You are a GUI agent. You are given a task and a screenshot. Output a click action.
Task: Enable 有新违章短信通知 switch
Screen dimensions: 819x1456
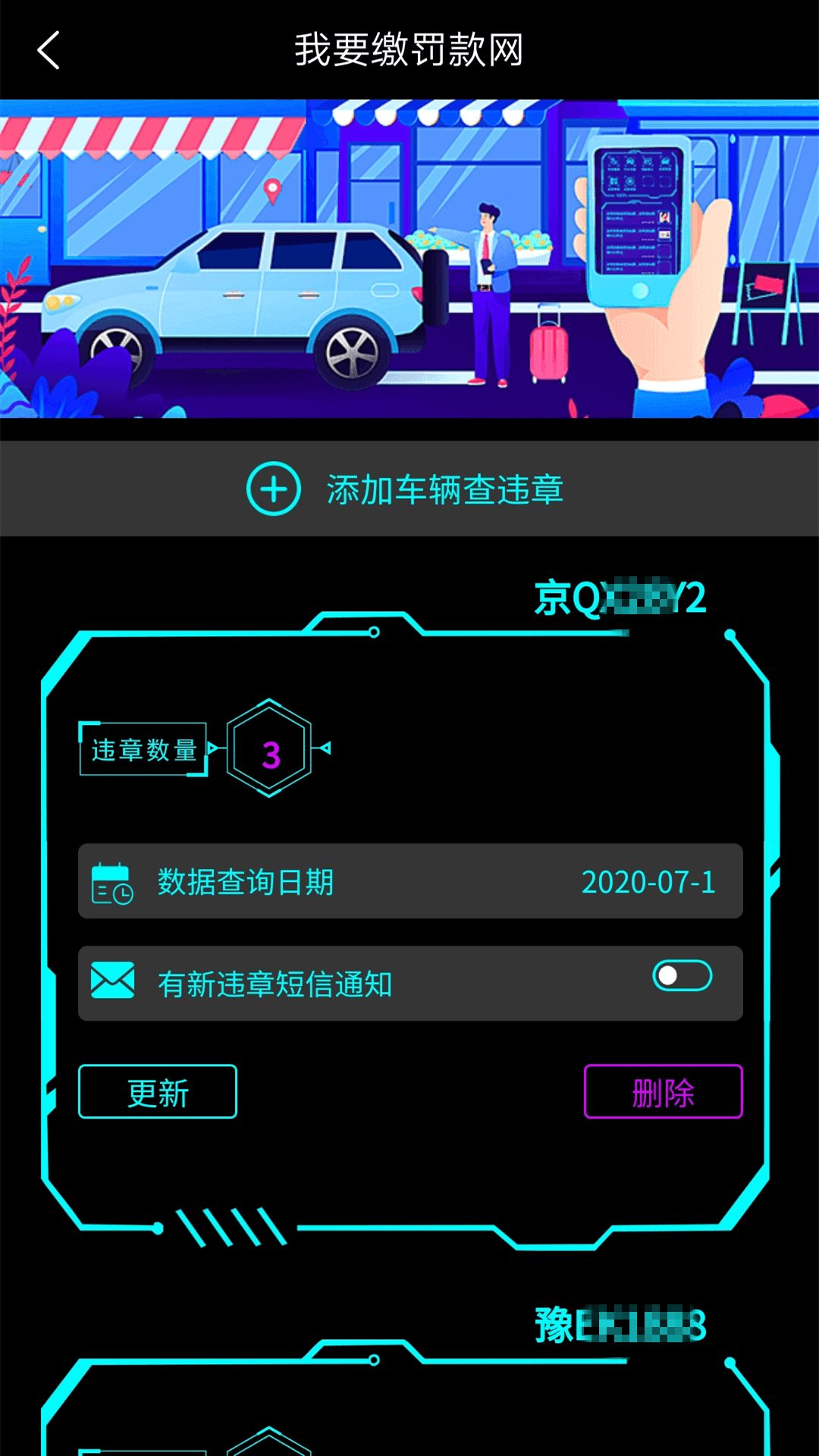coord(682,975)
